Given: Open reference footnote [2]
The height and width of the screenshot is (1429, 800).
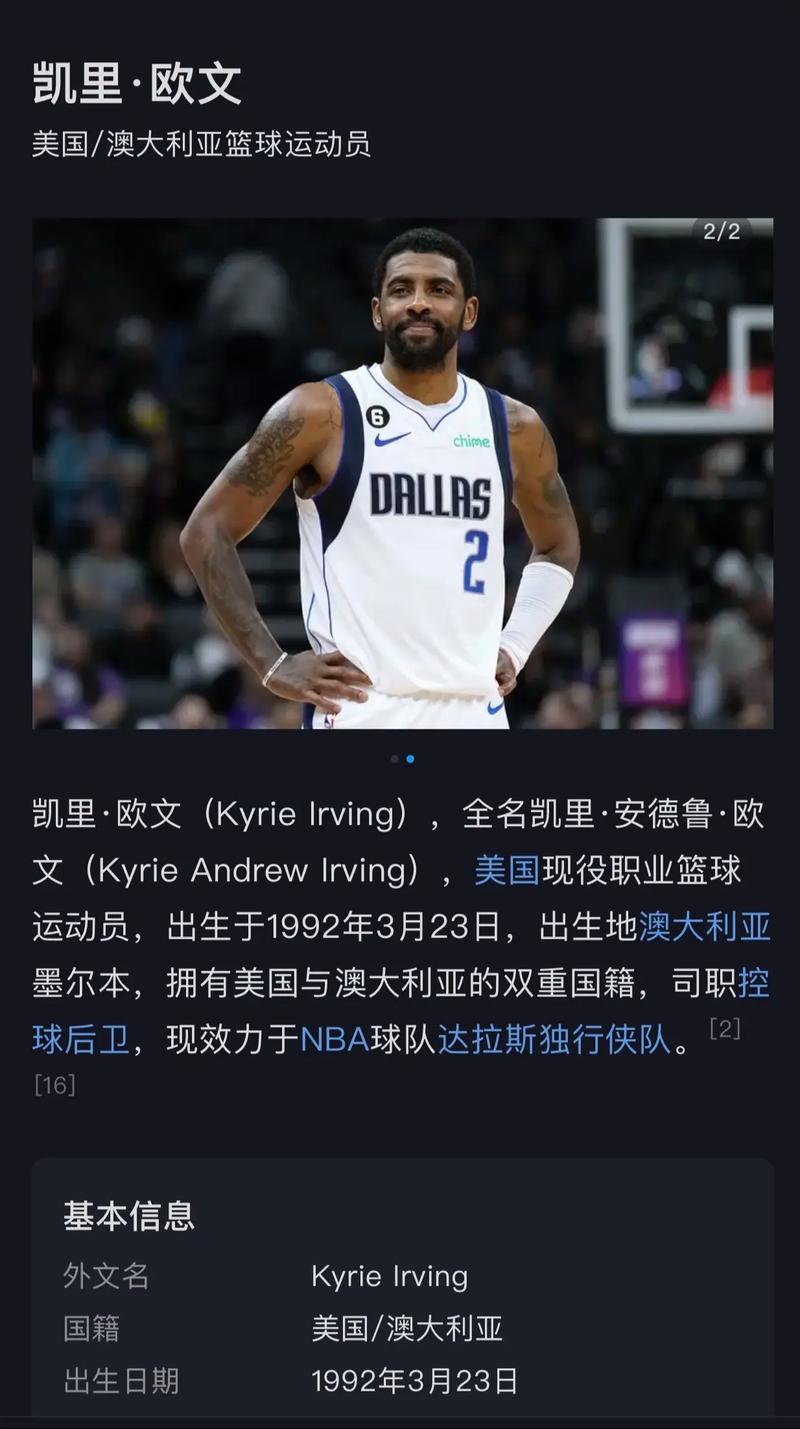Looking at the screenshot, I should coord(724,1029).
